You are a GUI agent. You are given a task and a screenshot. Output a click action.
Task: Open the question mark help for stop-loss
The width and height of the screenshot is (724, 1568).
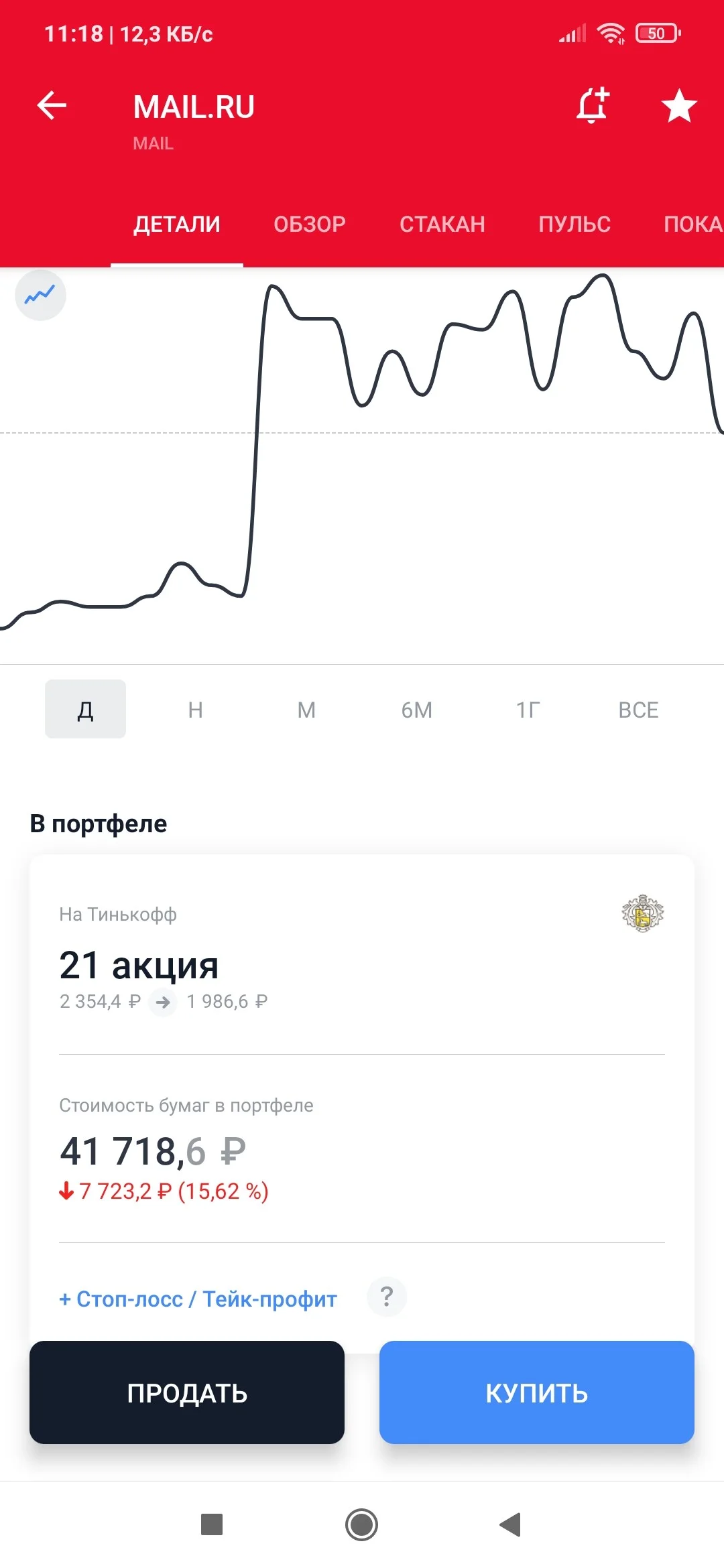[387, 1297]
